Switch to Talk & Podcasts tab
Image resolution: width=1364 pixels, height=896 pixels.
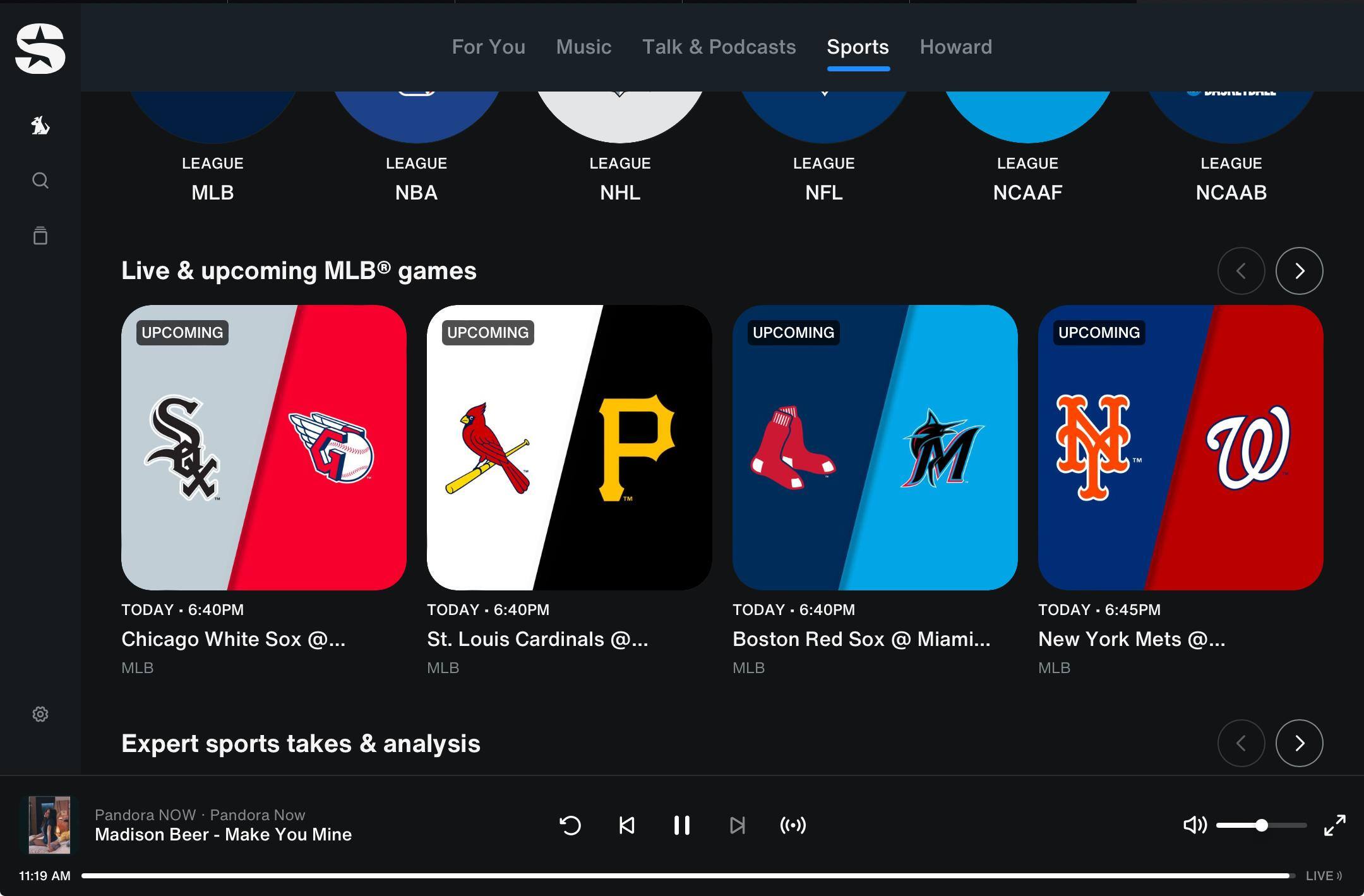tap(719, 47)
